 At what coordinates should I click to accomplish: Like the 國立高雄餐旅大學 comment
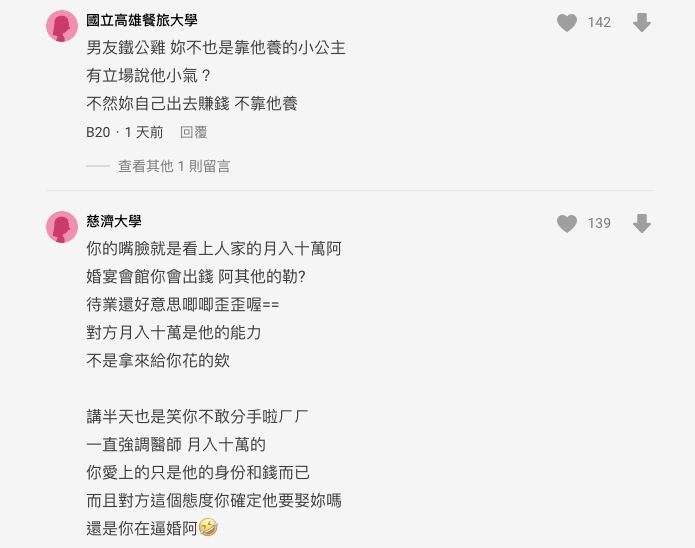pyautogui.click(x=567, y=23)
